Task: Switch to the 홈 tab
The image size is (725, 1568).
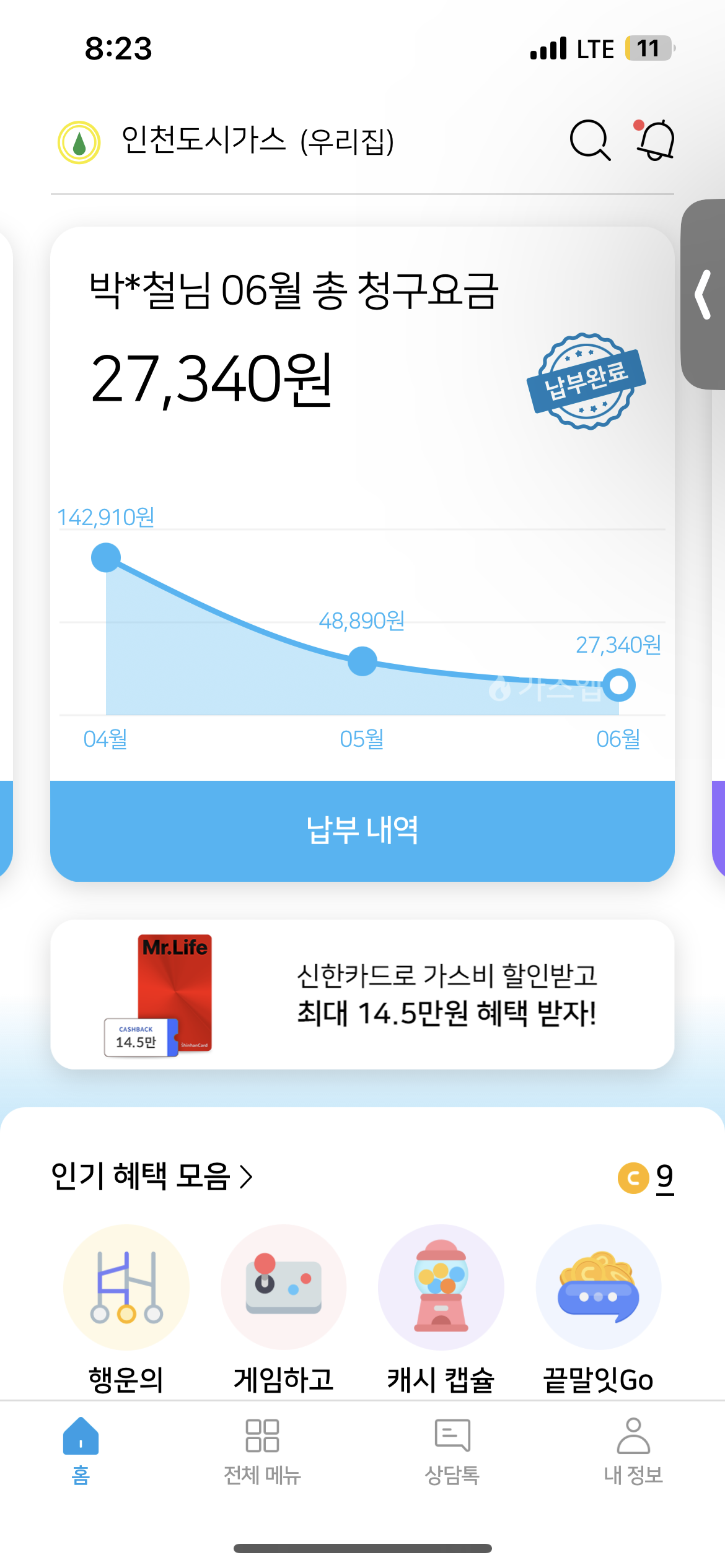Action: pyautogui.click(x=81, y=1450)
